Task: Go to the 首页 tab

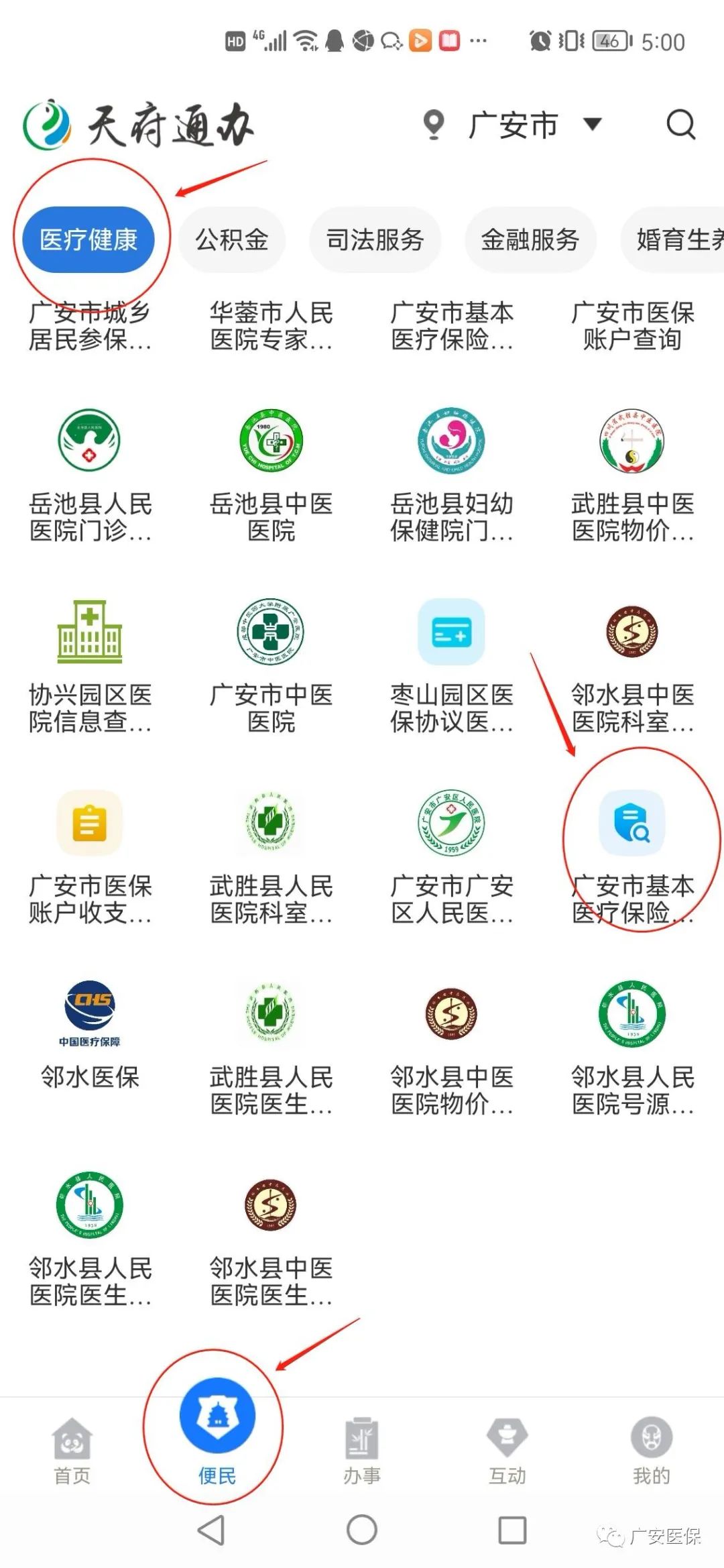Action: pyautogui.click(x=72, y=1452)
